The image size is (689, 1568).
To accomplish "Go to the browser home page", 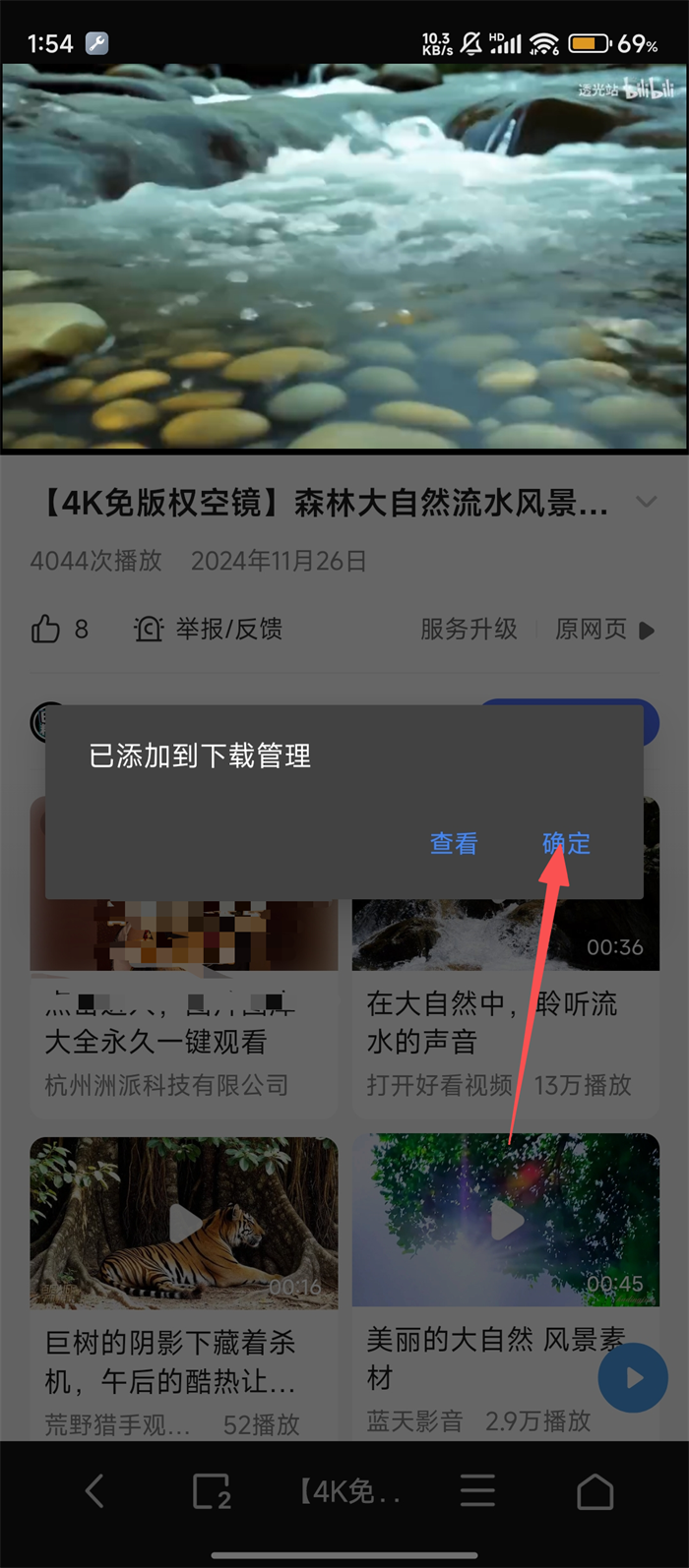I will [595, 1491].
